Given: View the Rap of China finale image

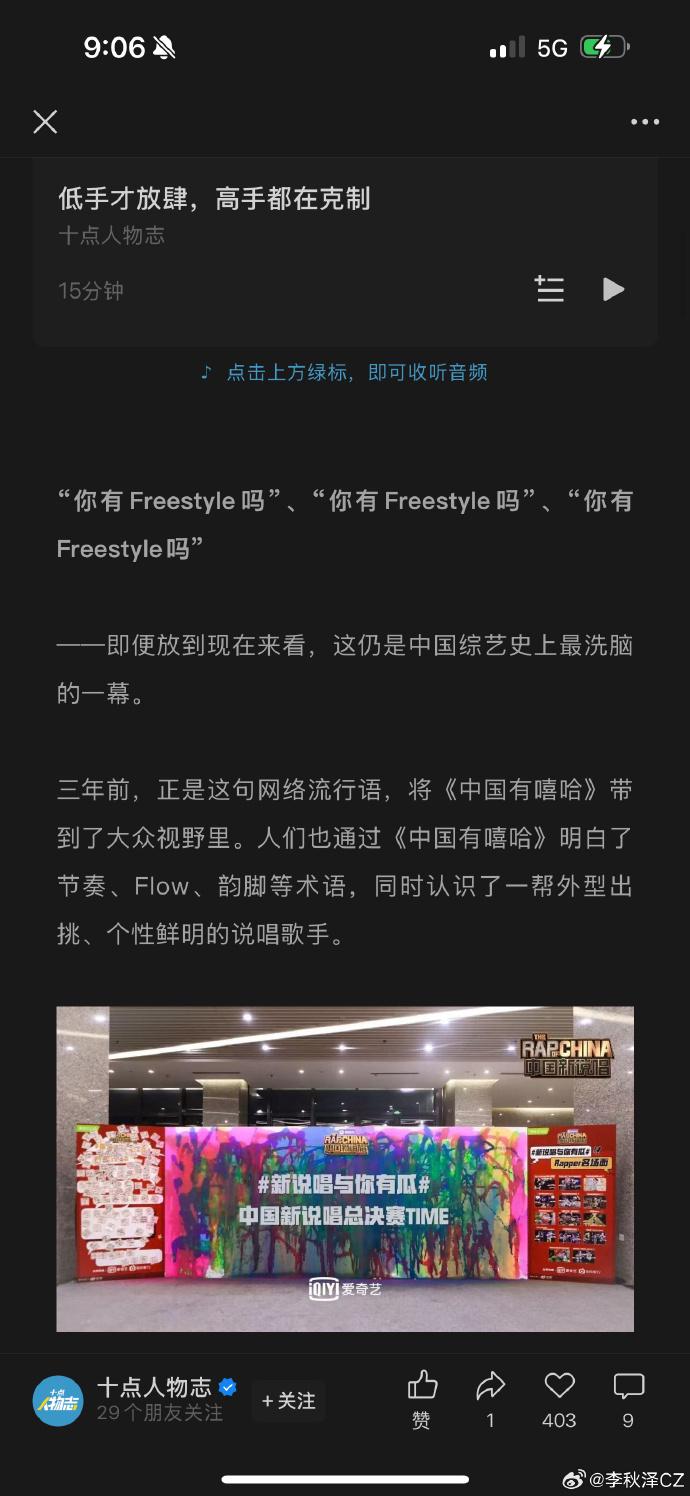Looking at the screenshot, I should (345, 1168).
